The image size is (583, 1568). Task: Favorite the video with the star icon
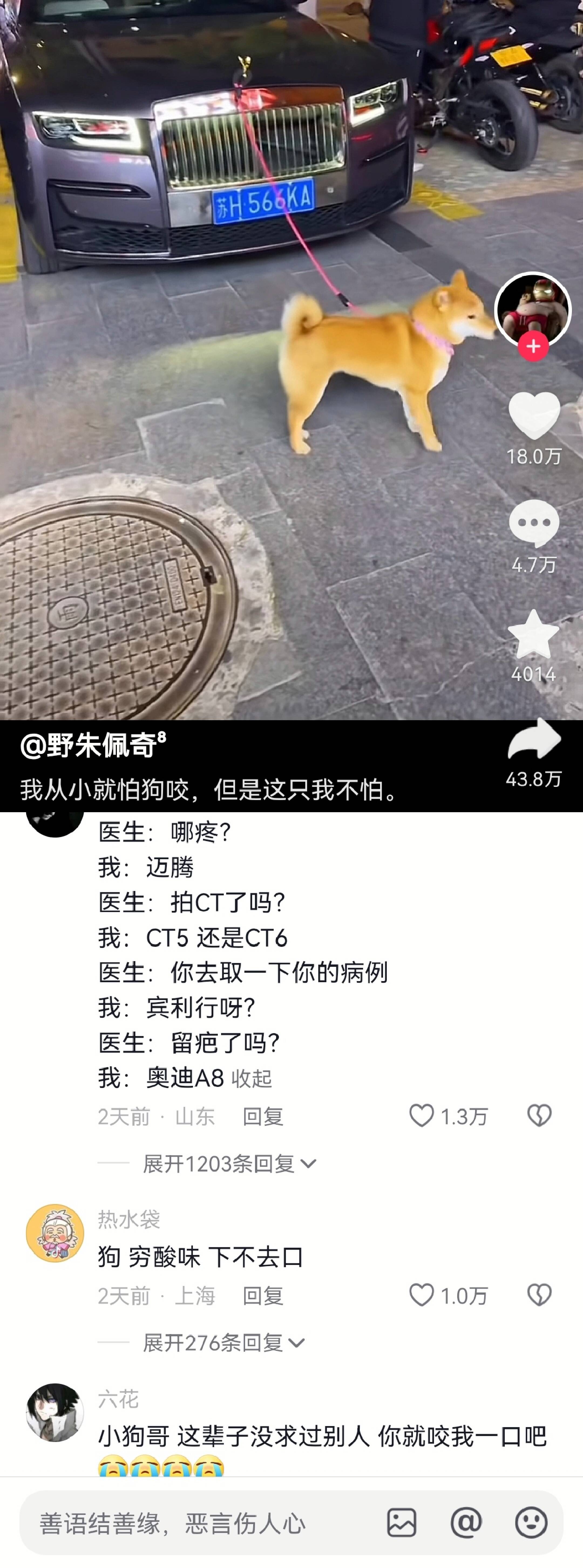[533, 635]
